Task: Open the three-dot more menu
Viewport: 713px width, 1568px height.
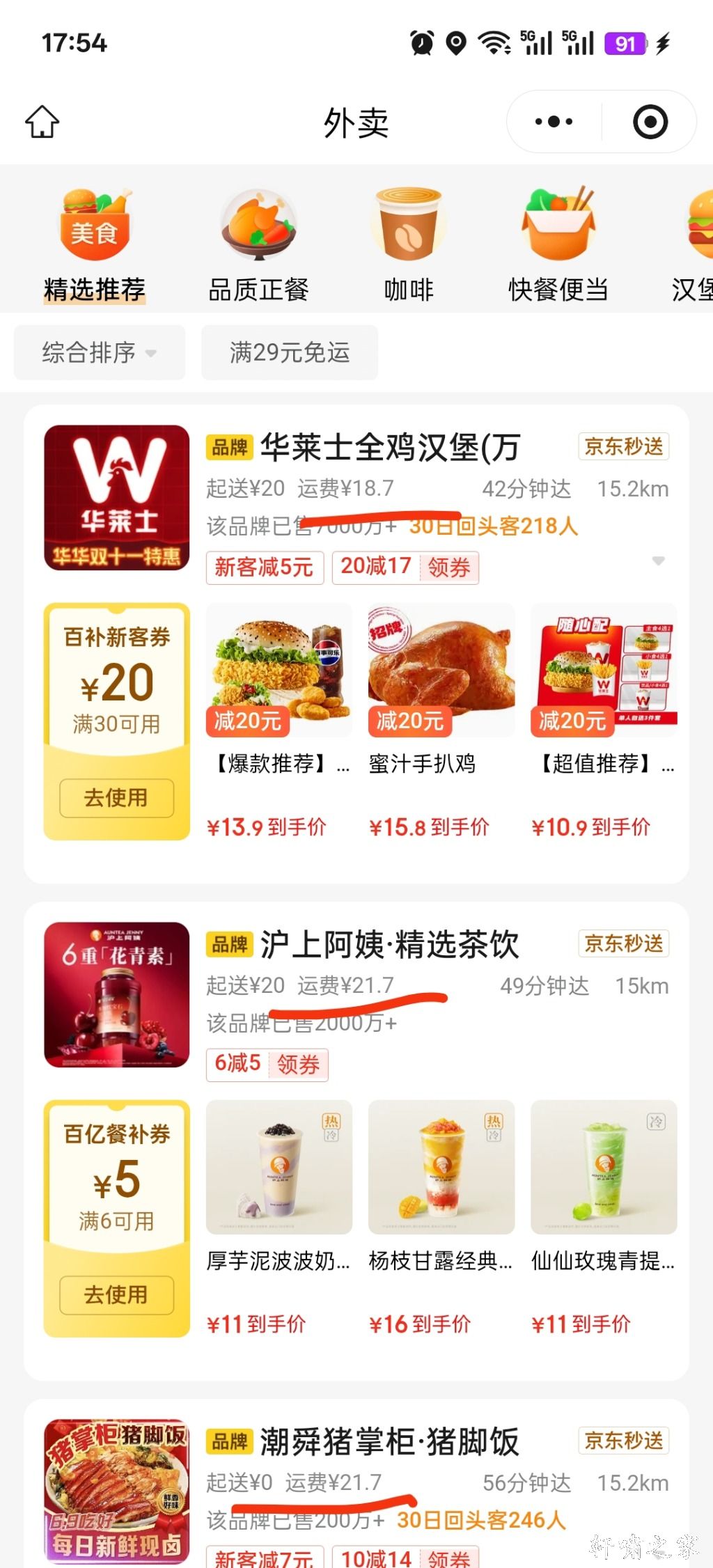Action: 554,122
